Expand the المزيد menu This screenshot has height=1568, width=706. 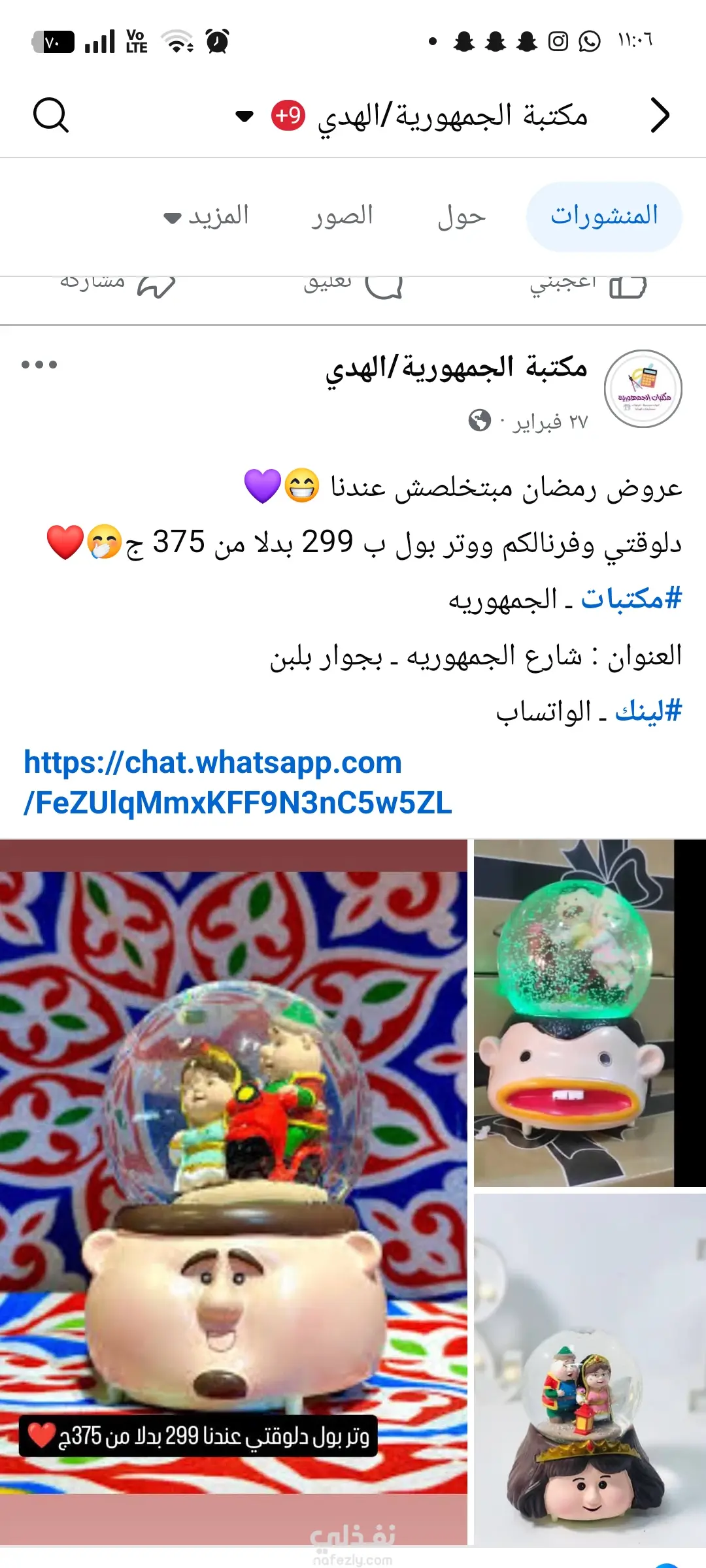click(x=207, y=216)
